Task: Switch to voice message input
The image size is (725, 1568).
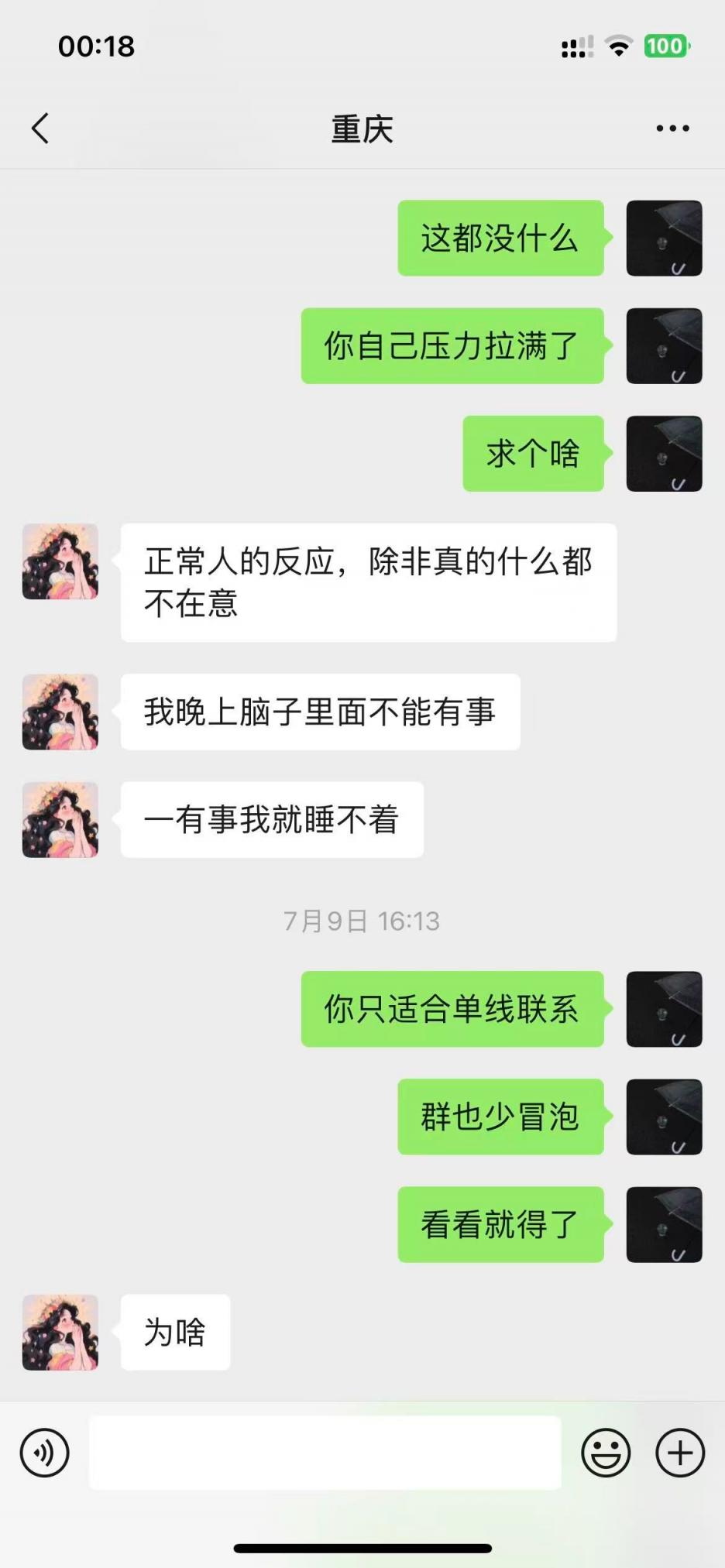Action: pyautogui.click(x=45, y=1453)
